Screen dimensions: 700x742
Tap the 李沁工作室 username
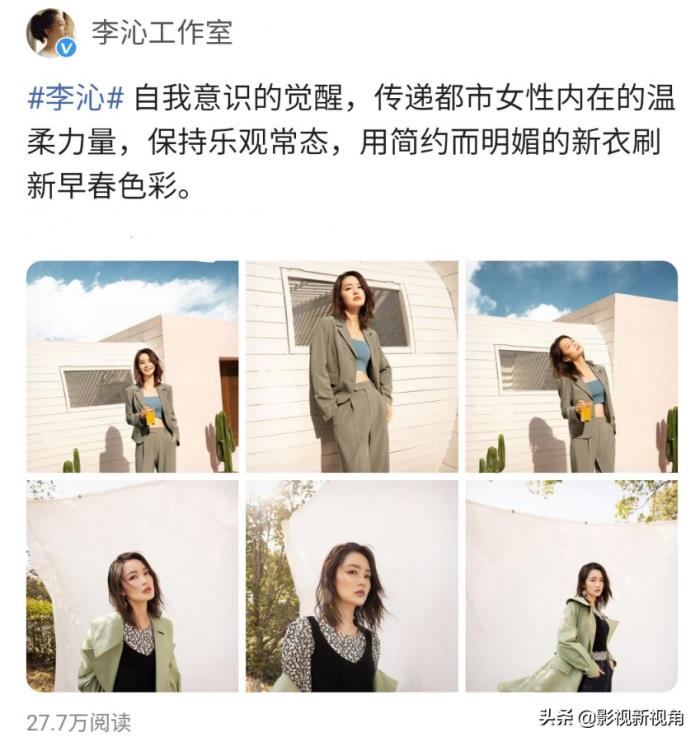[162, 32]
